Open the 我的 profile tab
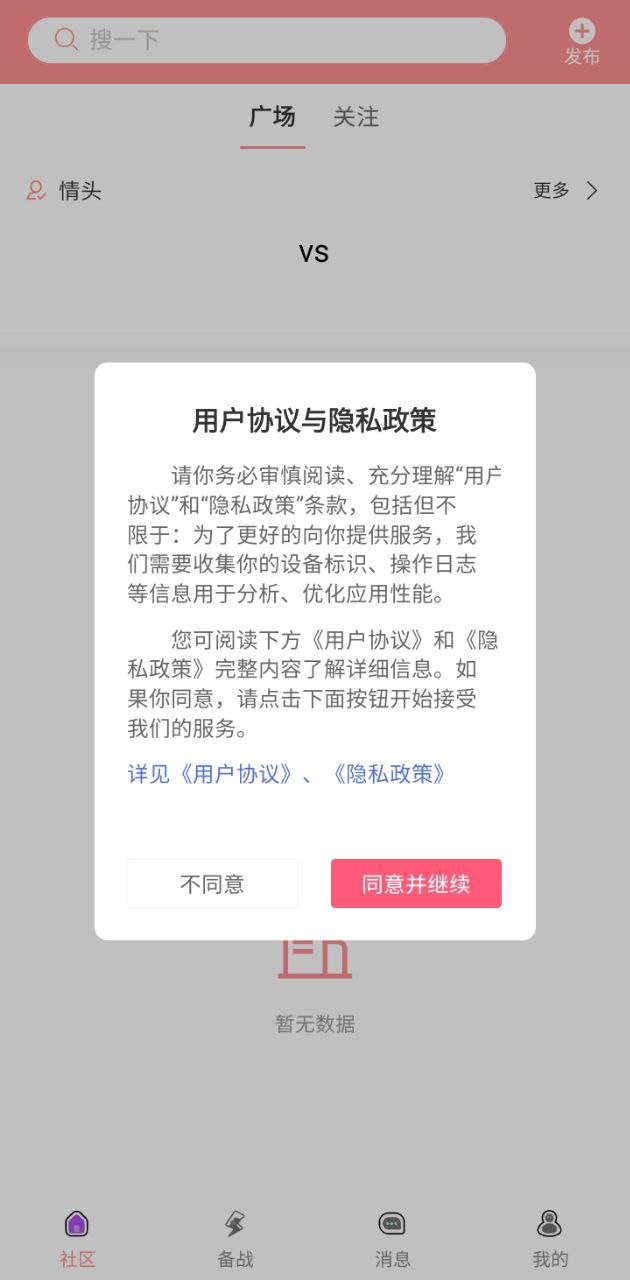The height and width of the screenshot is (1280, 630). click(x=550, y=1238)
